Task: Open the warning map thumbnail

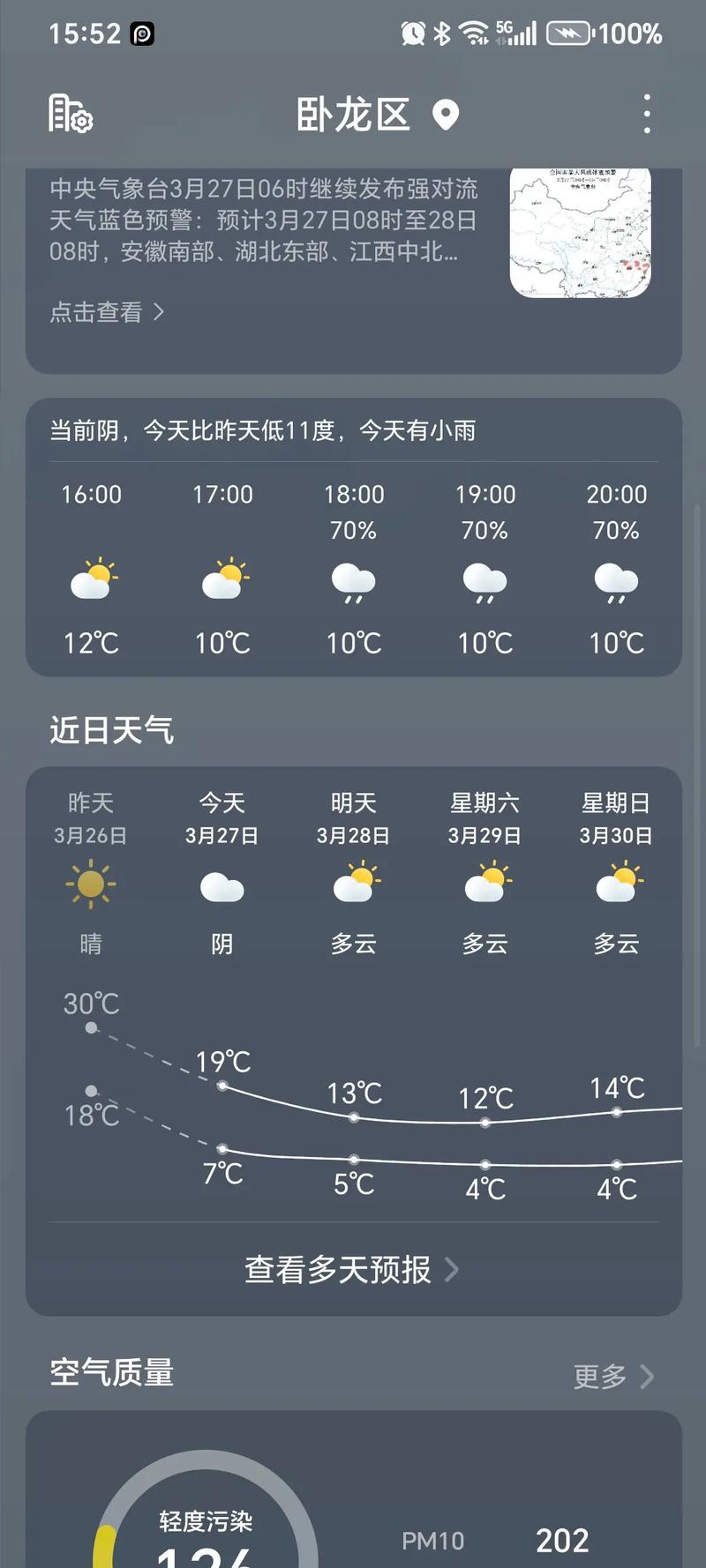Action: [x=580, y=231]
